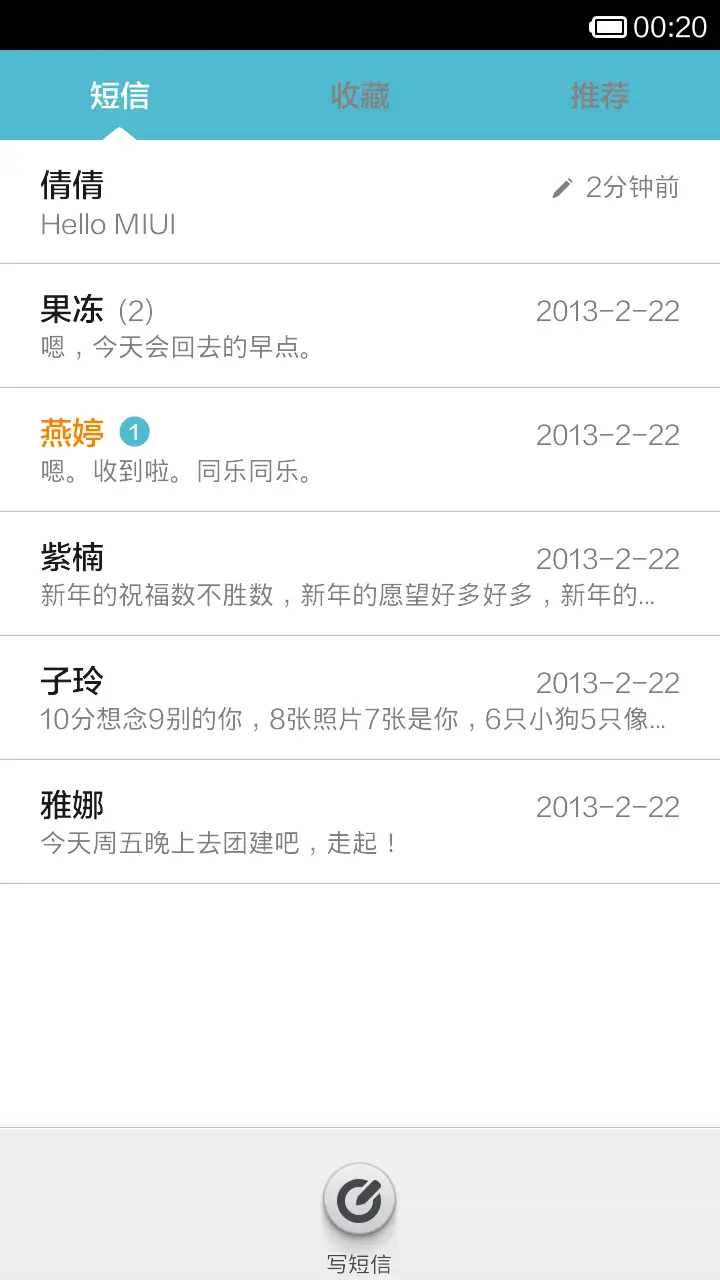The image size is (720, 1280).
Task: Click the date 2013-2-22 beside 果冻
Action: click(x=608, y=311)
